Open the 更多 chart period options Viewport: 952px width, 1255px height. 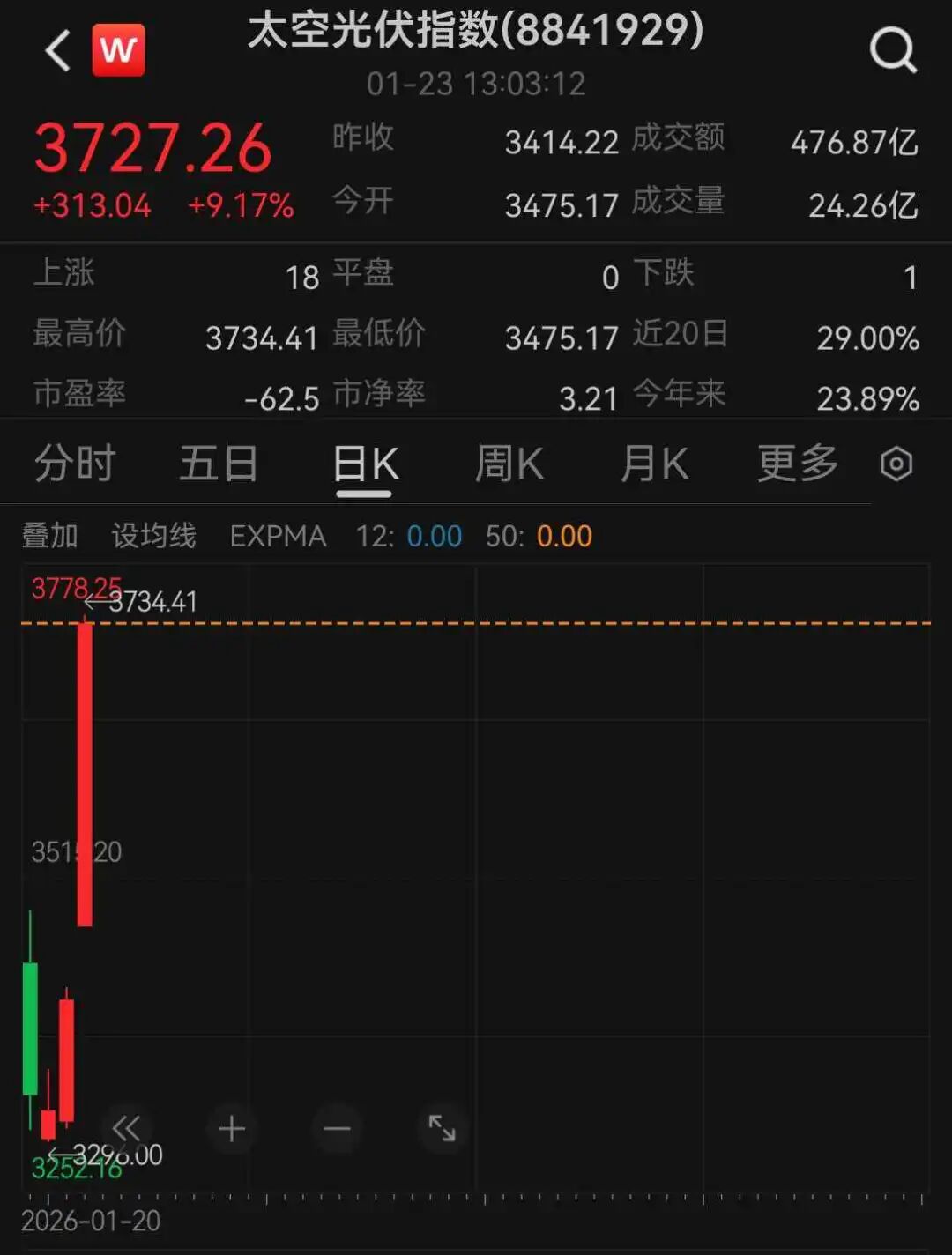point(798,464)
